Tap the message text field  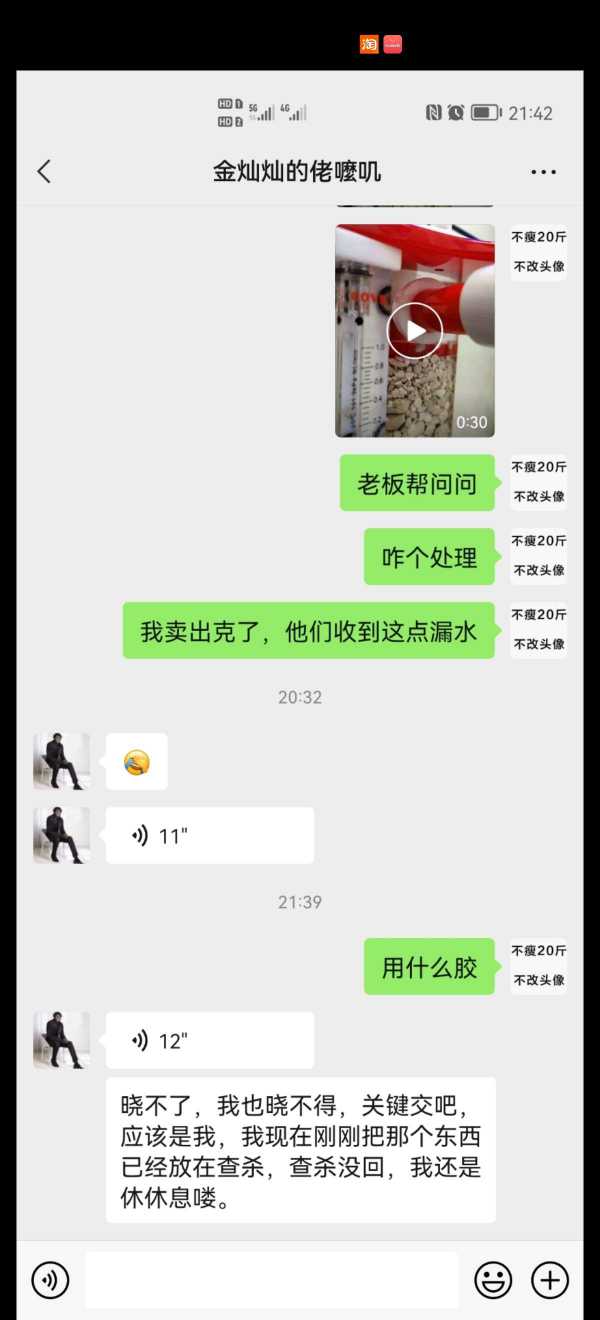click(271, 1279)
